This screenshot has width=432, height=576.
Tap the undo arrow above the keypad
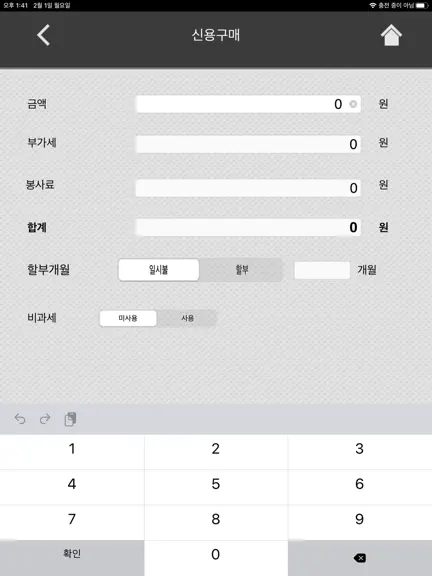point(20,419)
